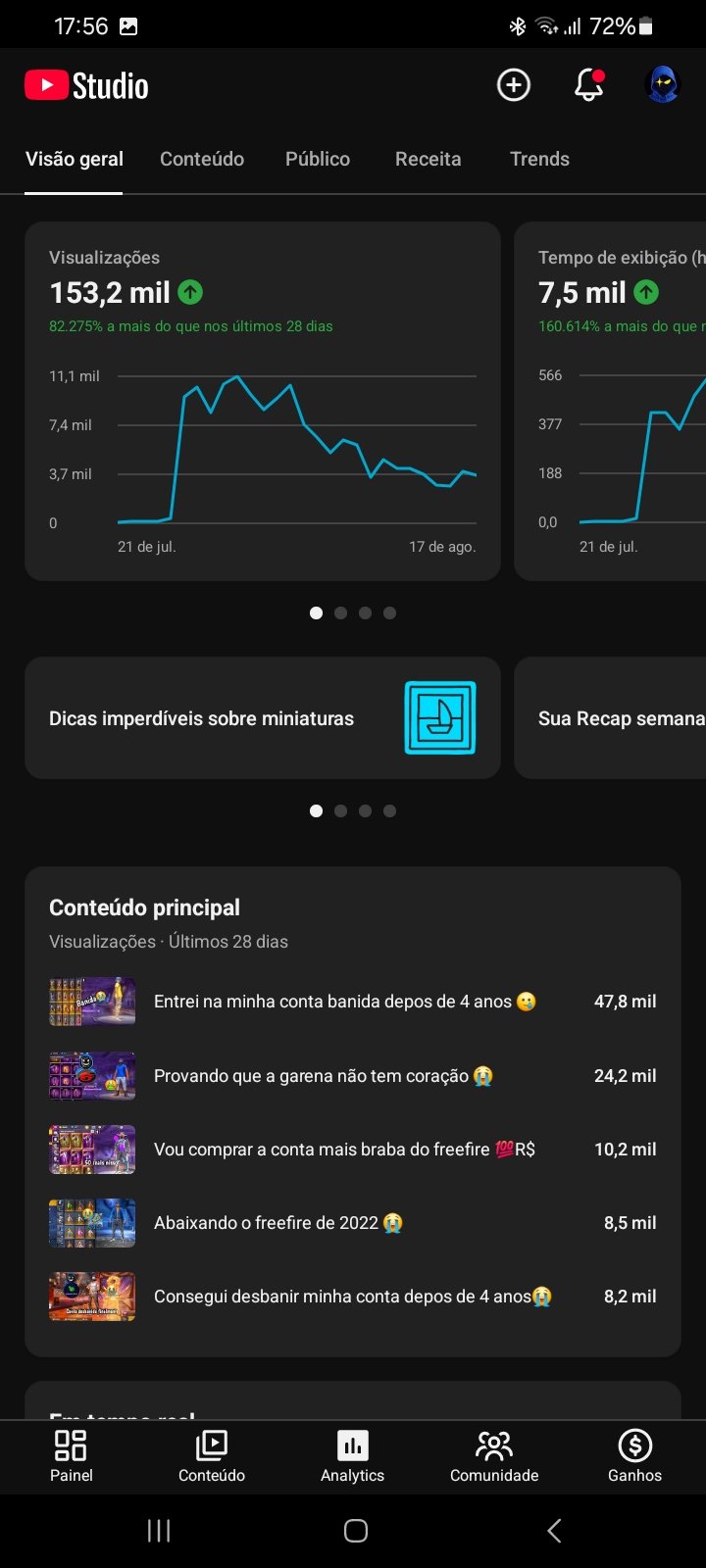The width and height of the screenshot is (706, 1568).
Task: Switch to the Conteúdo top tab
Action: pyautogui.click(x=202, y=159)
